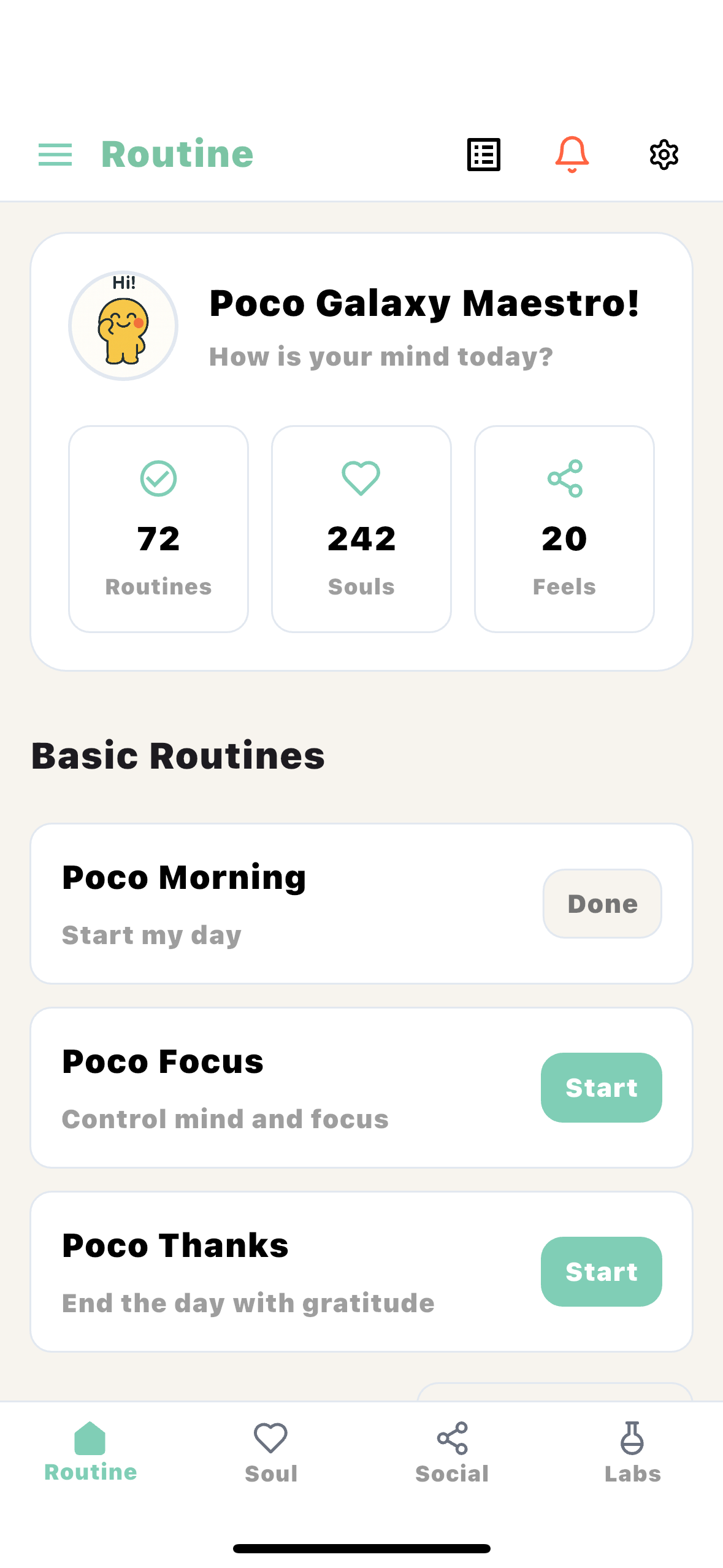Screen dimensions: 723x1568
Task: Open the hamburger drawer menu
Action: tap(55, 154)
